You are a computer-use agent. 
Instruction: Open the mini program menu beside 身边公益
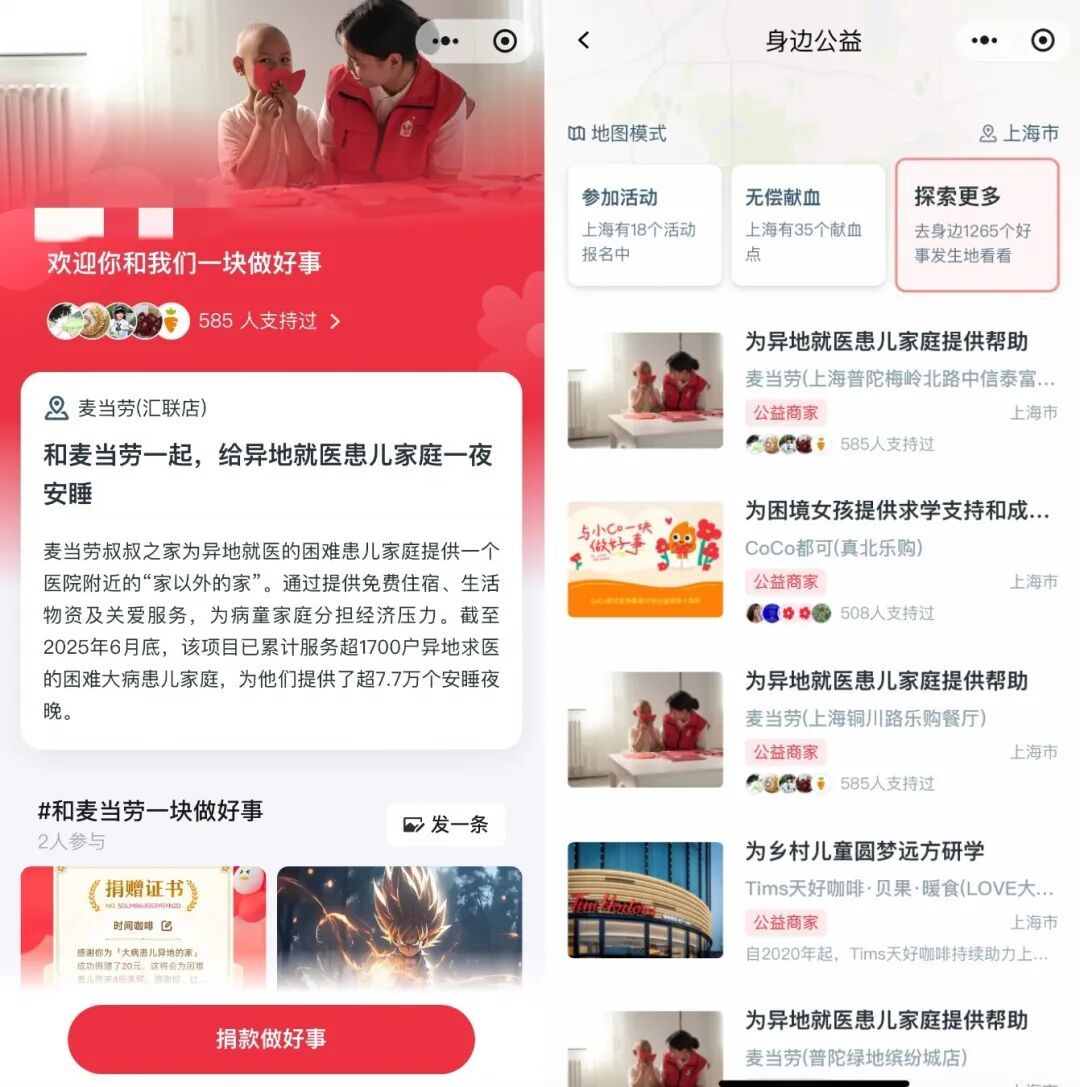pos(984,40)
